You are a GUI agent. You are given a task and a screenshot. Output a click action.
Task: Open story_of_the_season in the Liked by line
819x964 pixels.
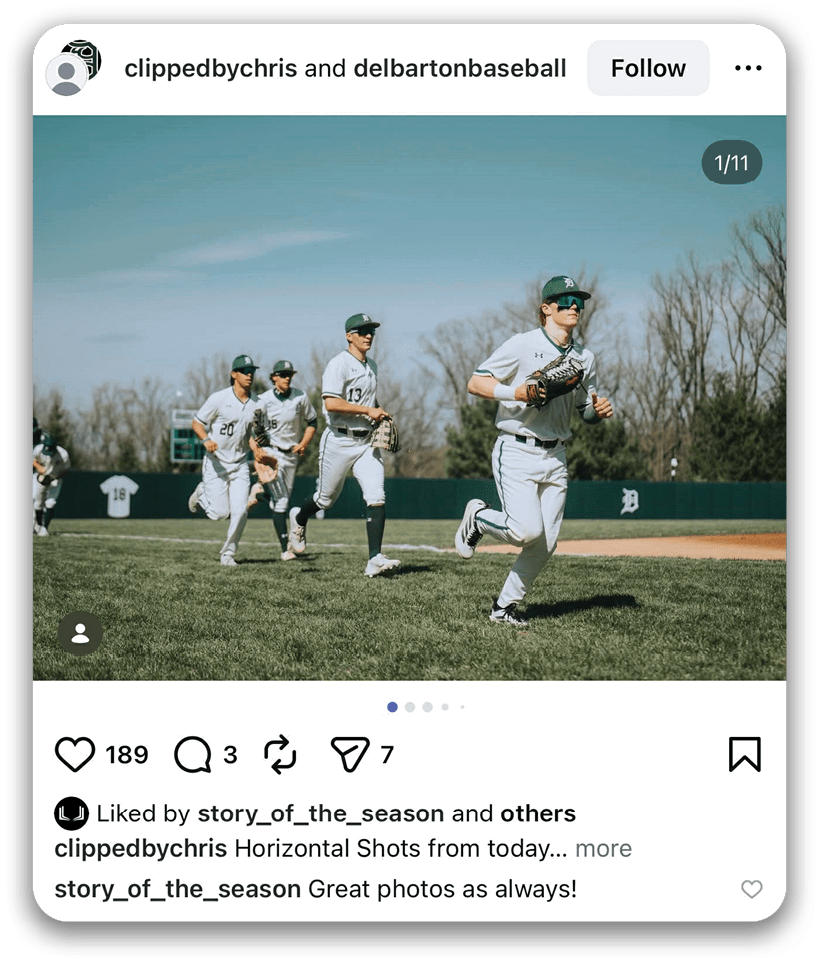coord(321,813)
